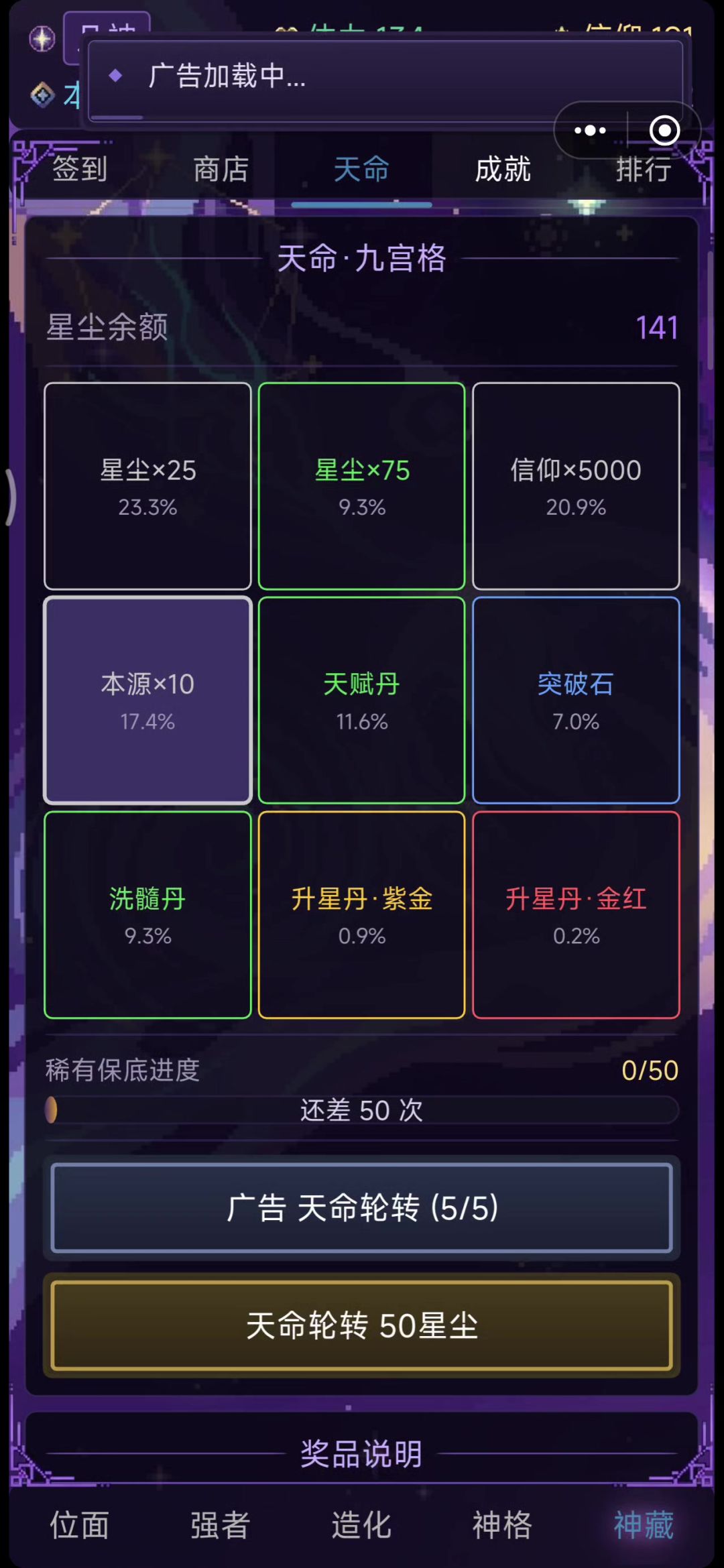Image resolution: width=724 pixels, height=1568 pixels.
Task: Switch to the 成就 tab
Action: click(502, 169)
